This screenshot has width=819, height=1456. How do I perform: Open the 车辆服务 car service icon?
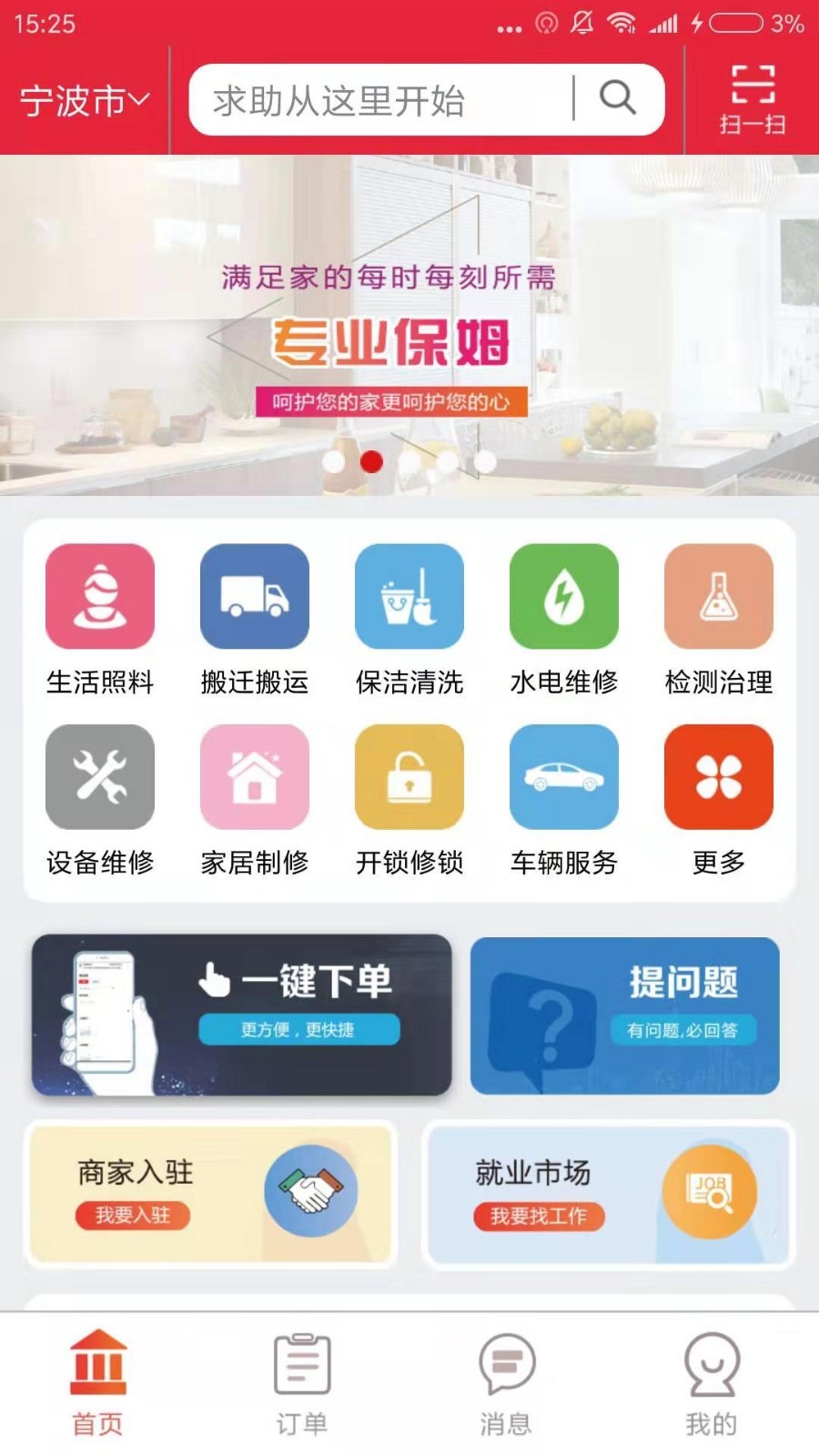pyautogui.click(x=564, y=778)
